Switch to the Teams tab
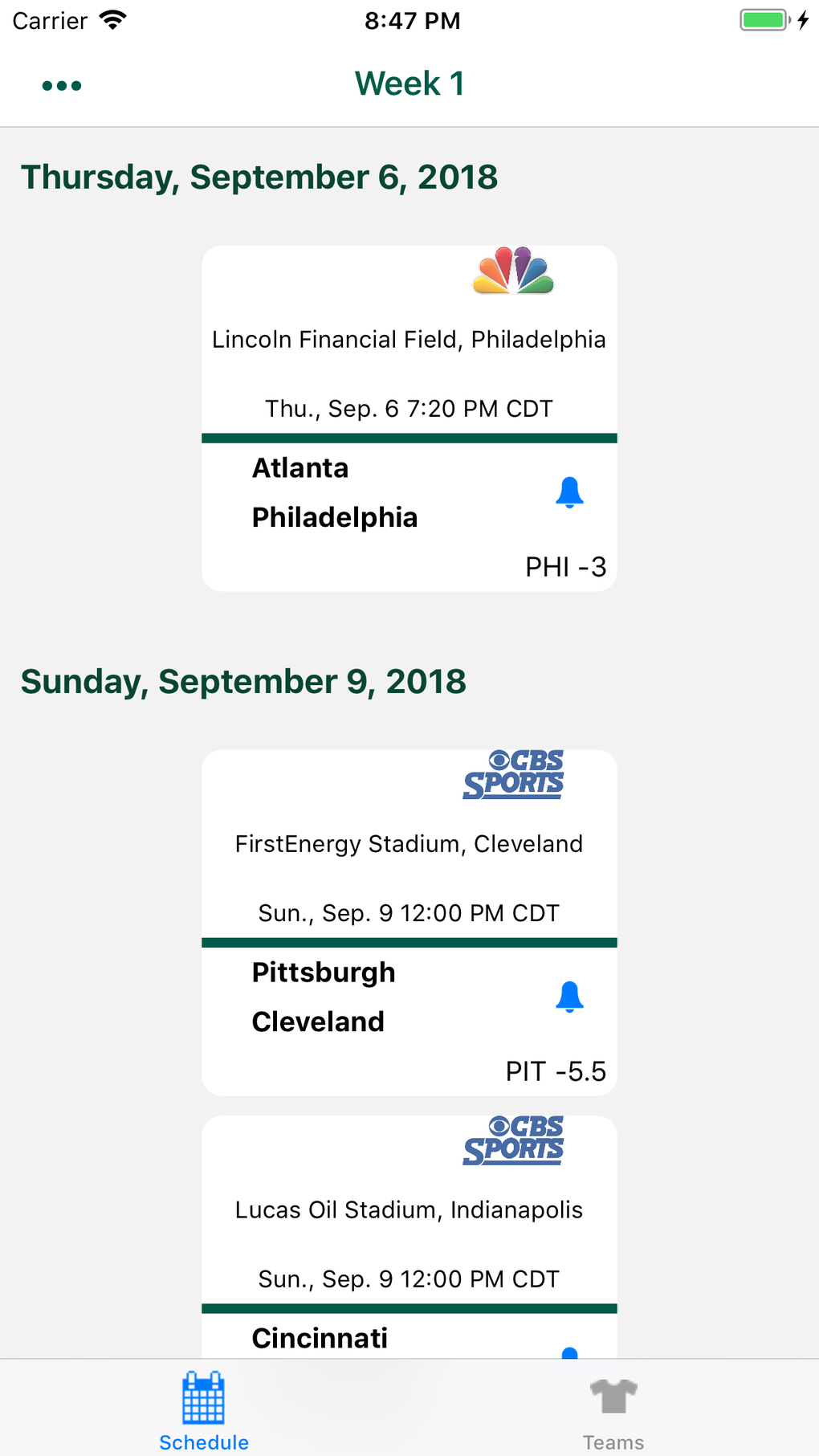The width and height of the screenshot is (819, 1456). (613, 1411)
